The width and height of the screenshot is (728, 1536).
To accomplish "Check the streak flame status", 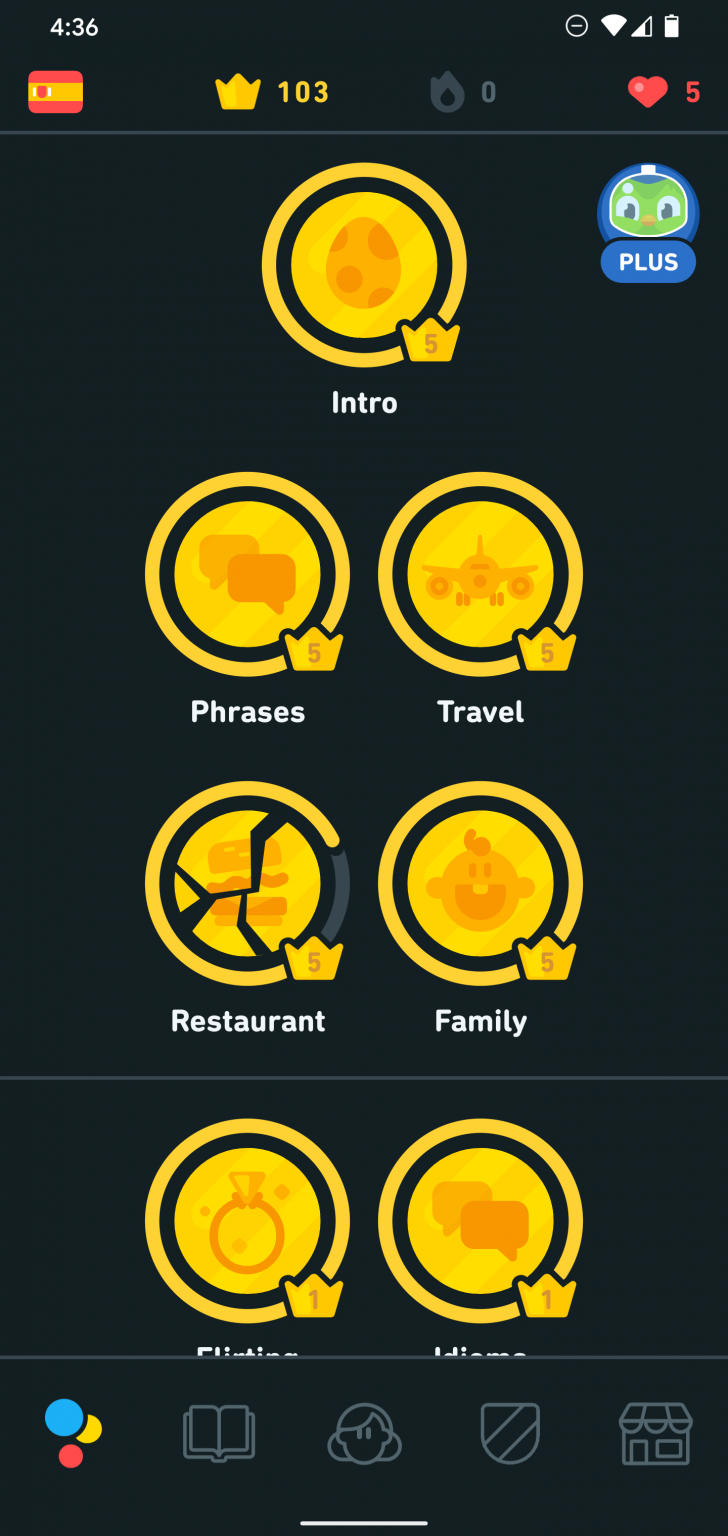I will coord(462,92).
